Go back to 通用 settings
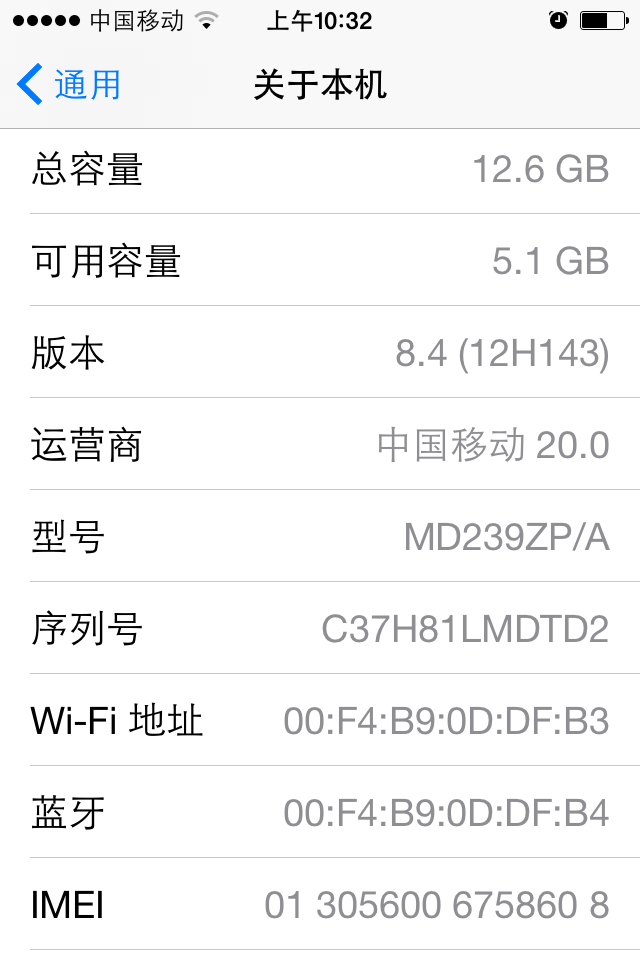Screen dimensions: 640x960 point(68,85)
